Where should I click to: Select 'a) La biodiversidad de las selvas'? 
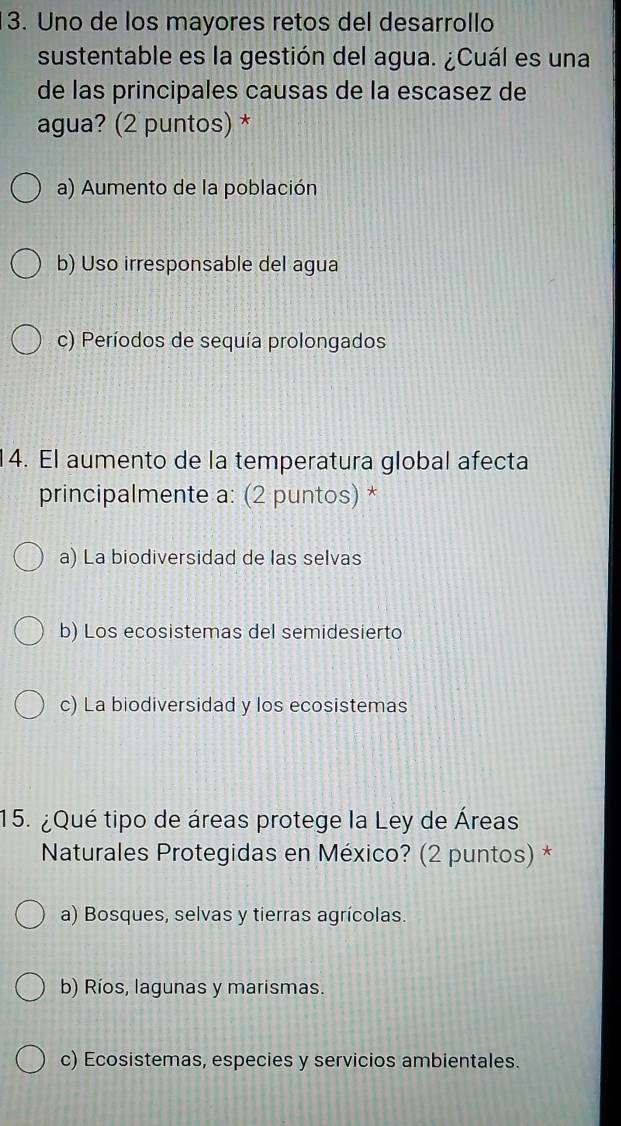click(x=29, y=558)
